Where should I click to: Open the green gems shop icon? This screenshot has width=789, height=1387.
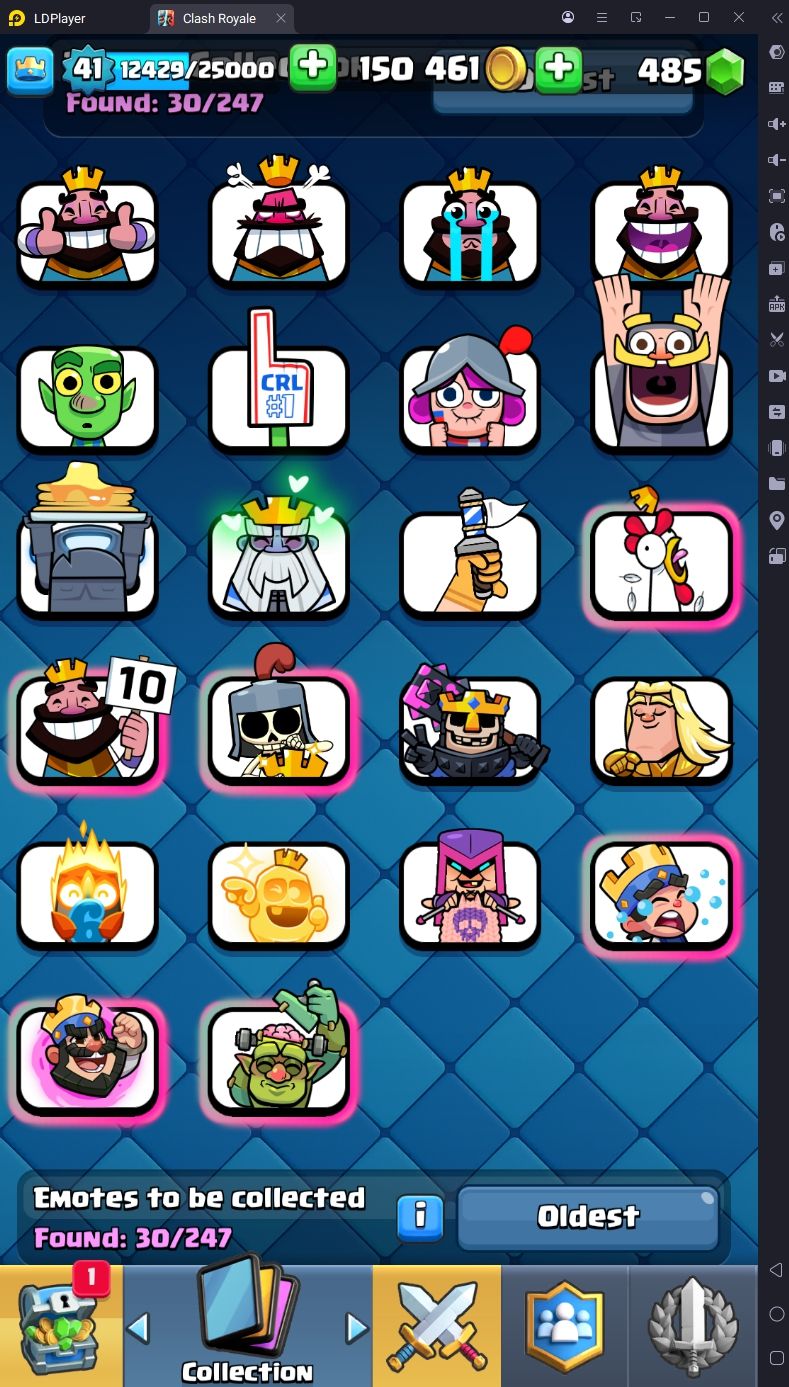pyautogui.click(x=725, y=71)
